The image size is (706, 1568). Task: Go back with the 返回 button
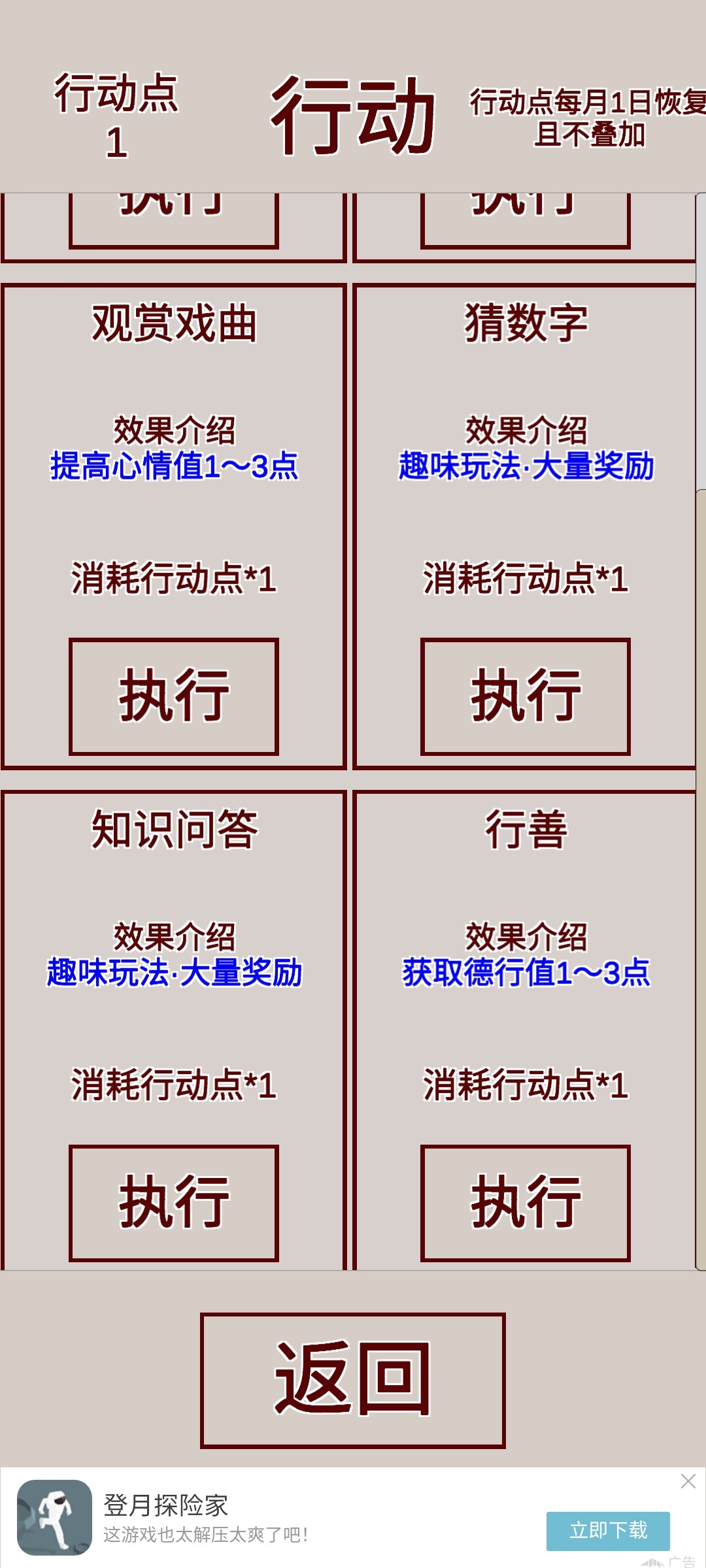pos(352,1380)
